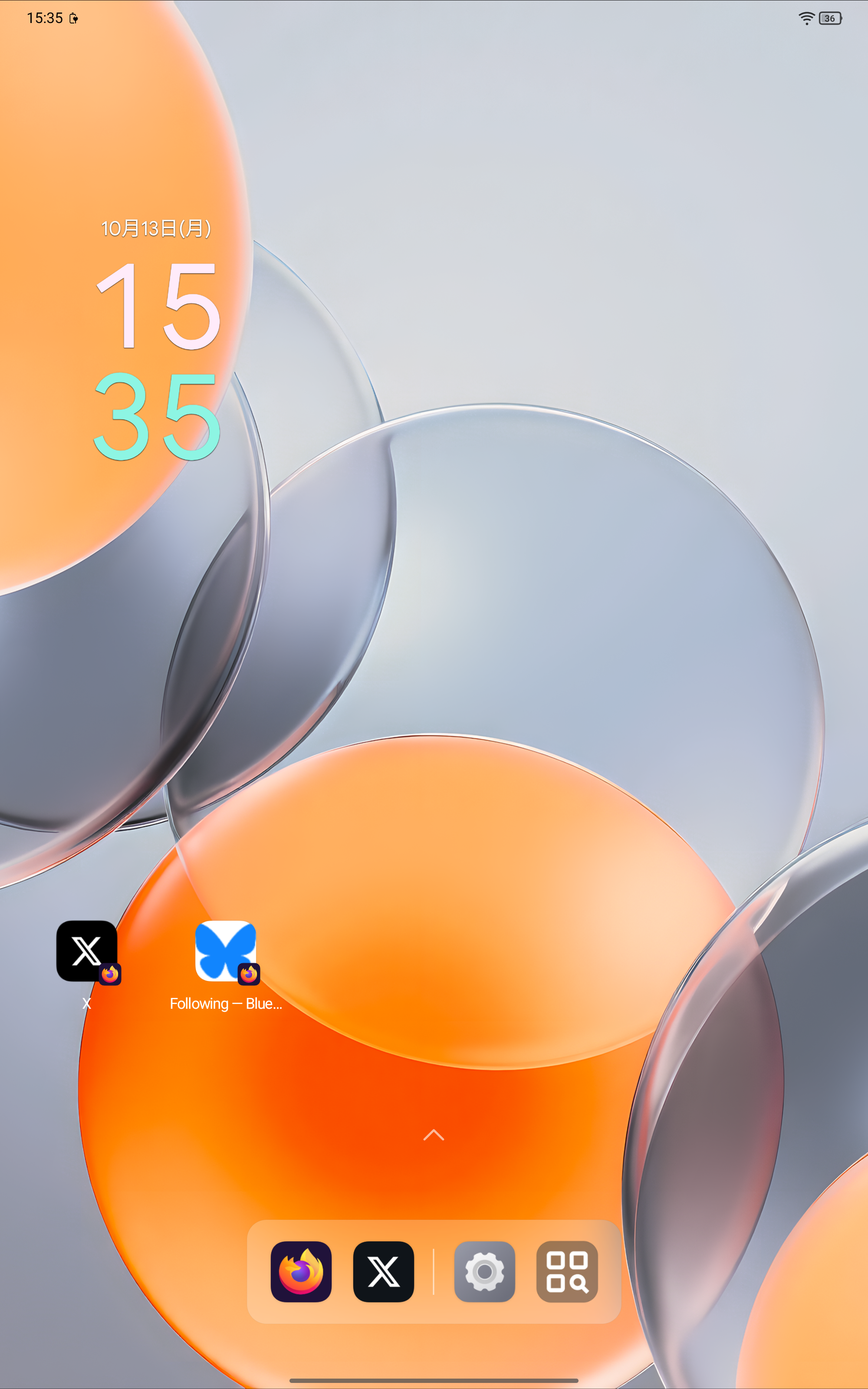This screenshot has height=1389, width=868.
Task: Open the Following — Bluesky shortcut
Action: point(226,951)
